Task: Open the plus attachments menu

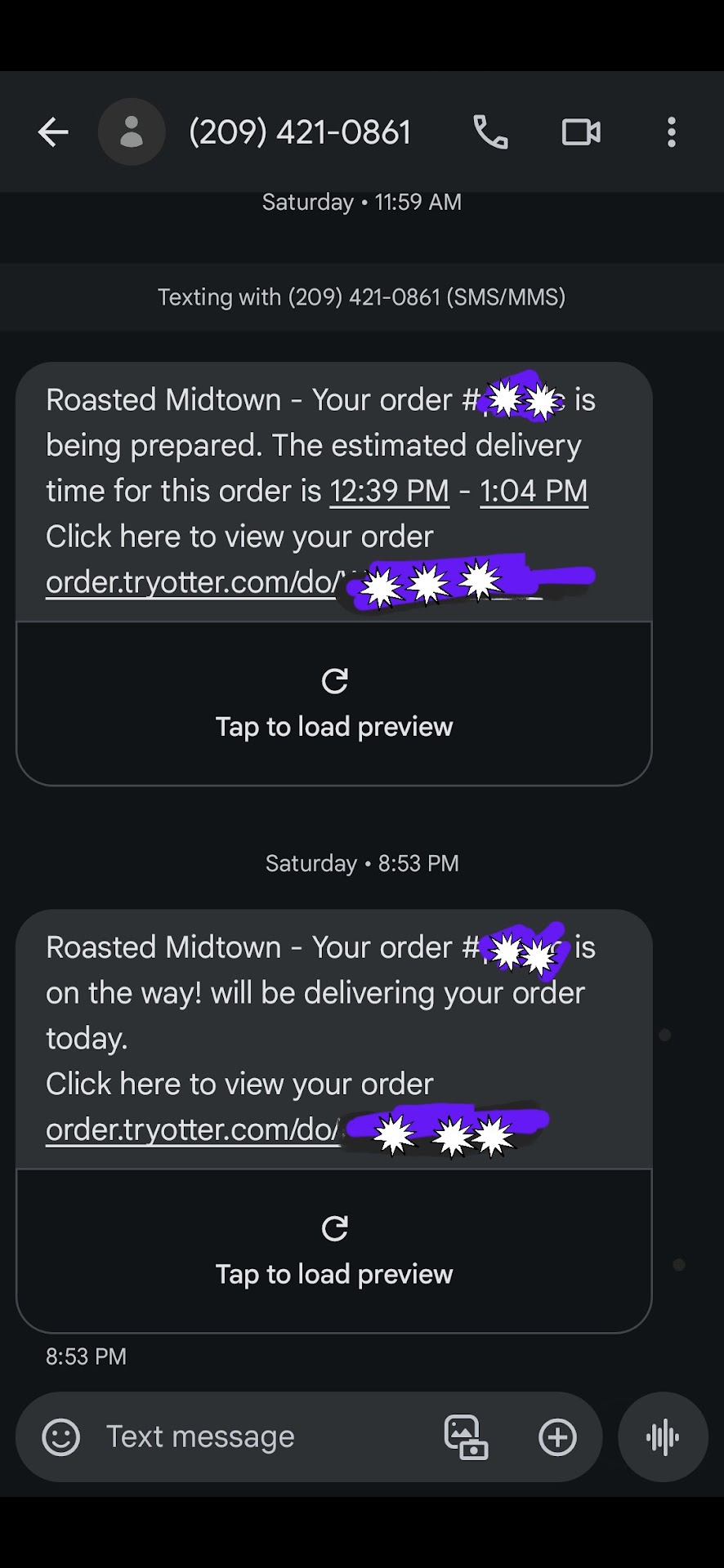Action: click(x=558, y=1437)
